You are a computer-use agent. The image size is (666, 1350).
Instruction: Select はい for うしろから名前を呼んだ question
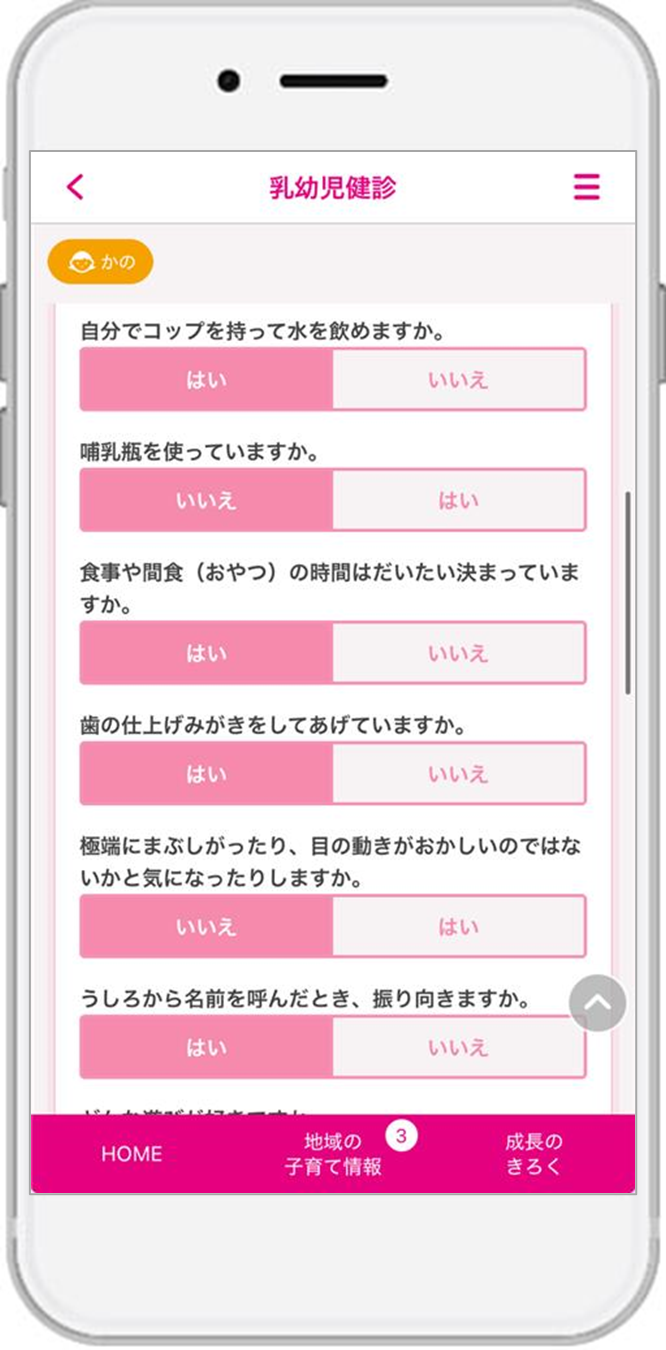[206, 1047]
